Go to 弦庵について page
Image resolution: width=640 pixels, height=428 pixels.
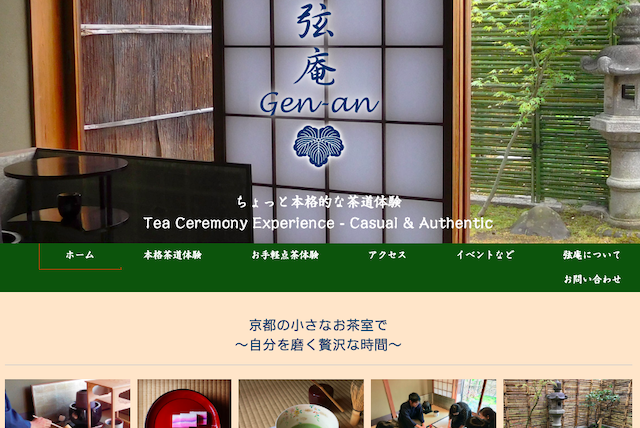[x=591, y=255]
